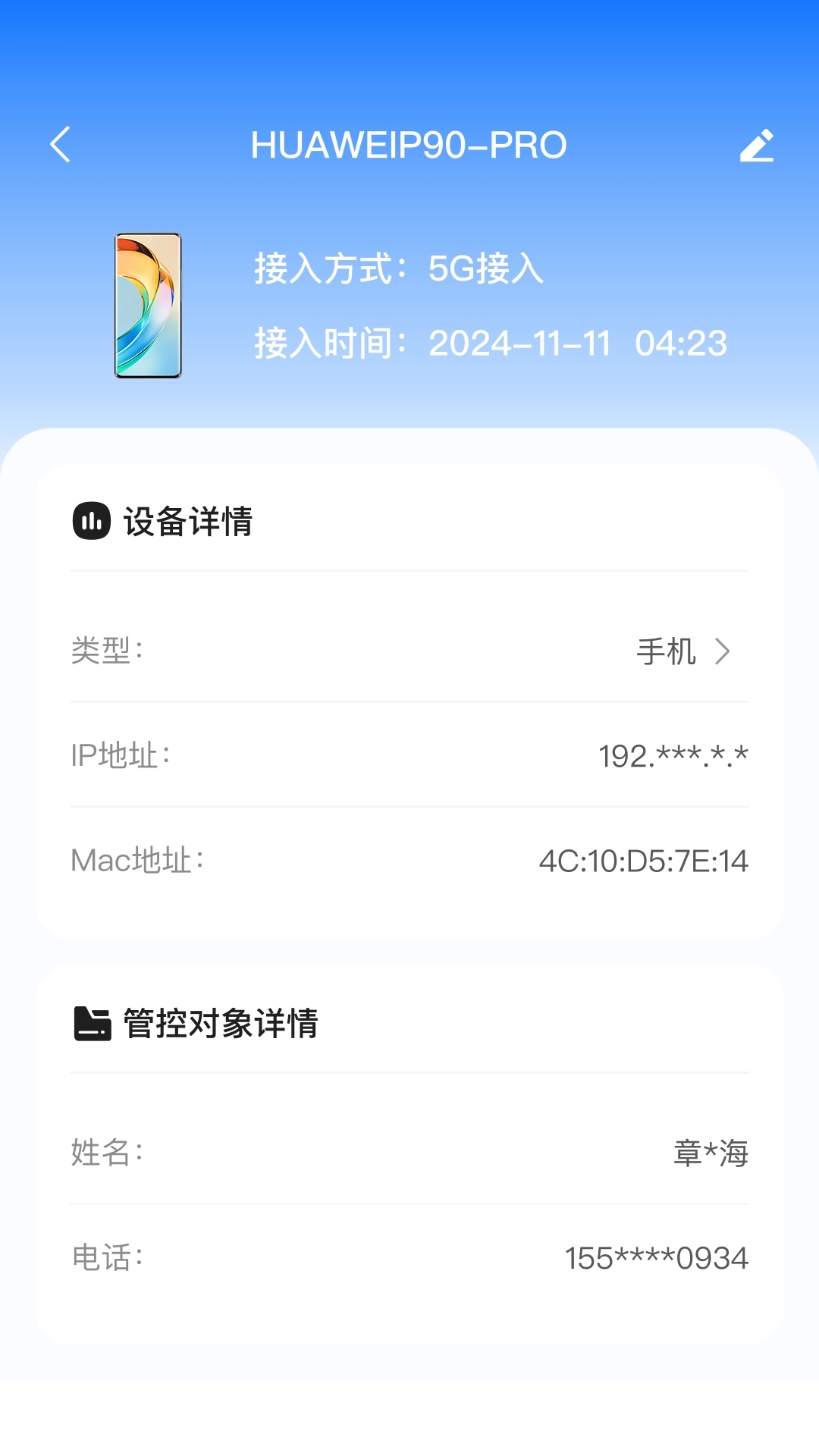The height and width of the screenshot is (1456, 819).
Task: Open device type editor via pencil icon
Action: click(x=758, y=144)
